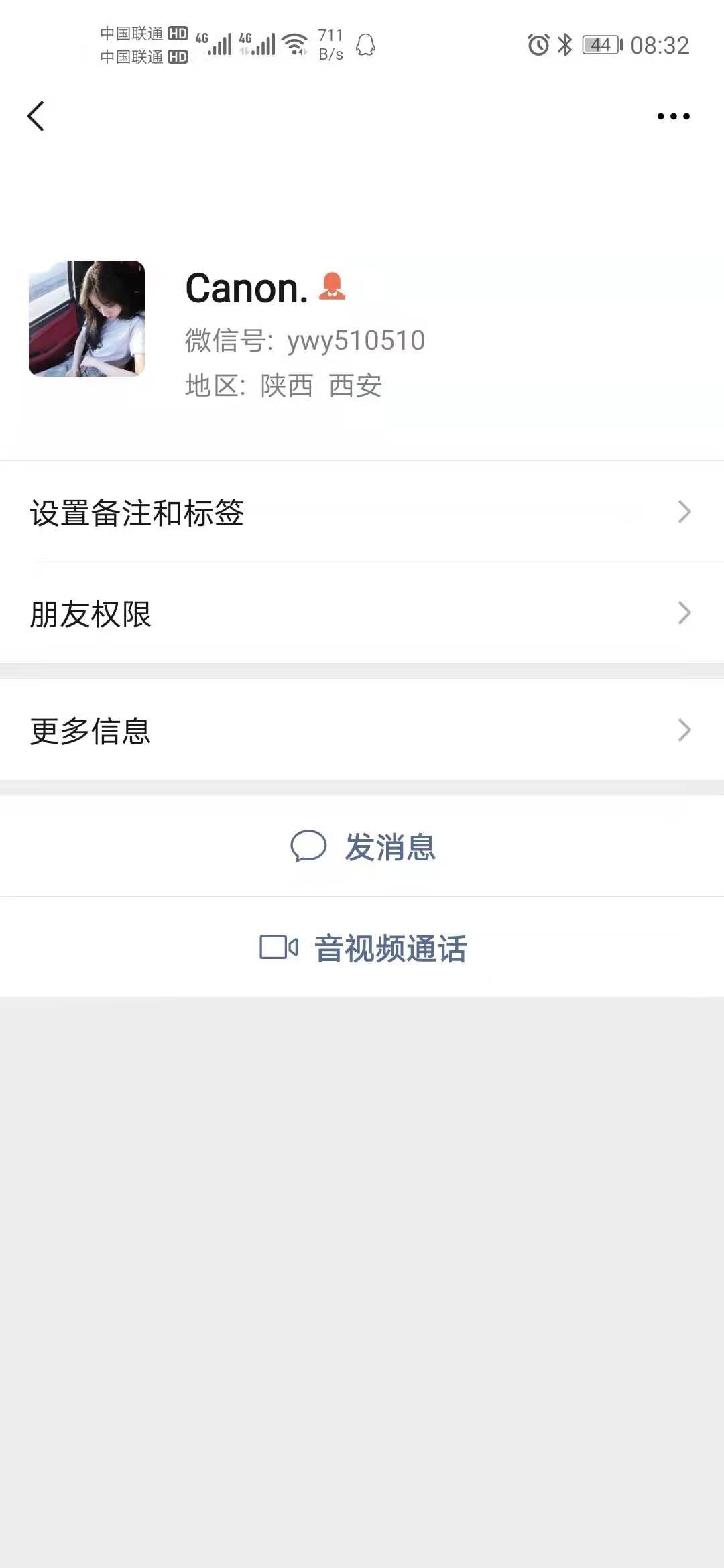View Canon.'s profile picture

pos(86,318)
